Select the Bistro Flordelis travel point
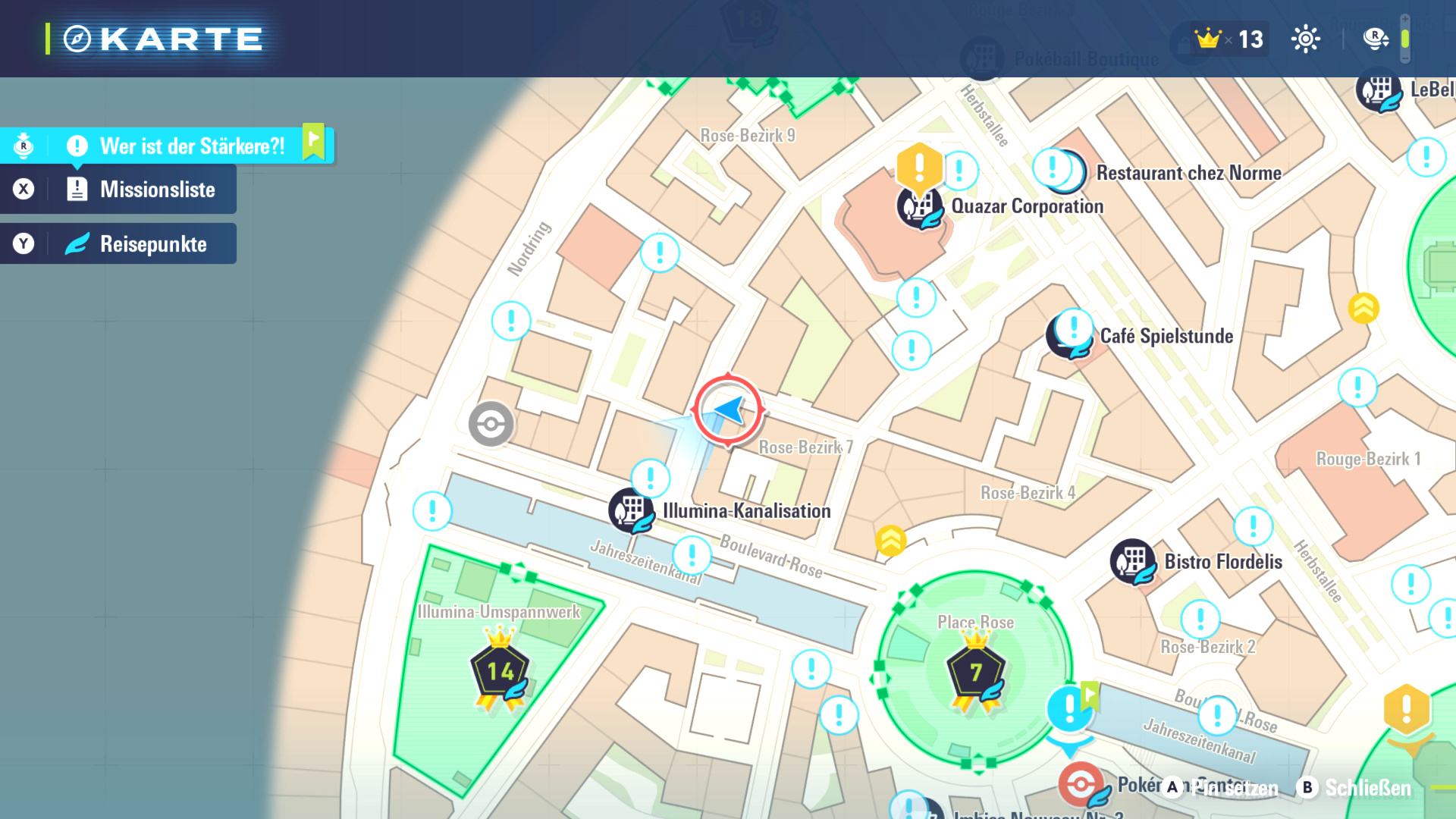Viewport: 1456px width, 819px height. coord(1132,562)
